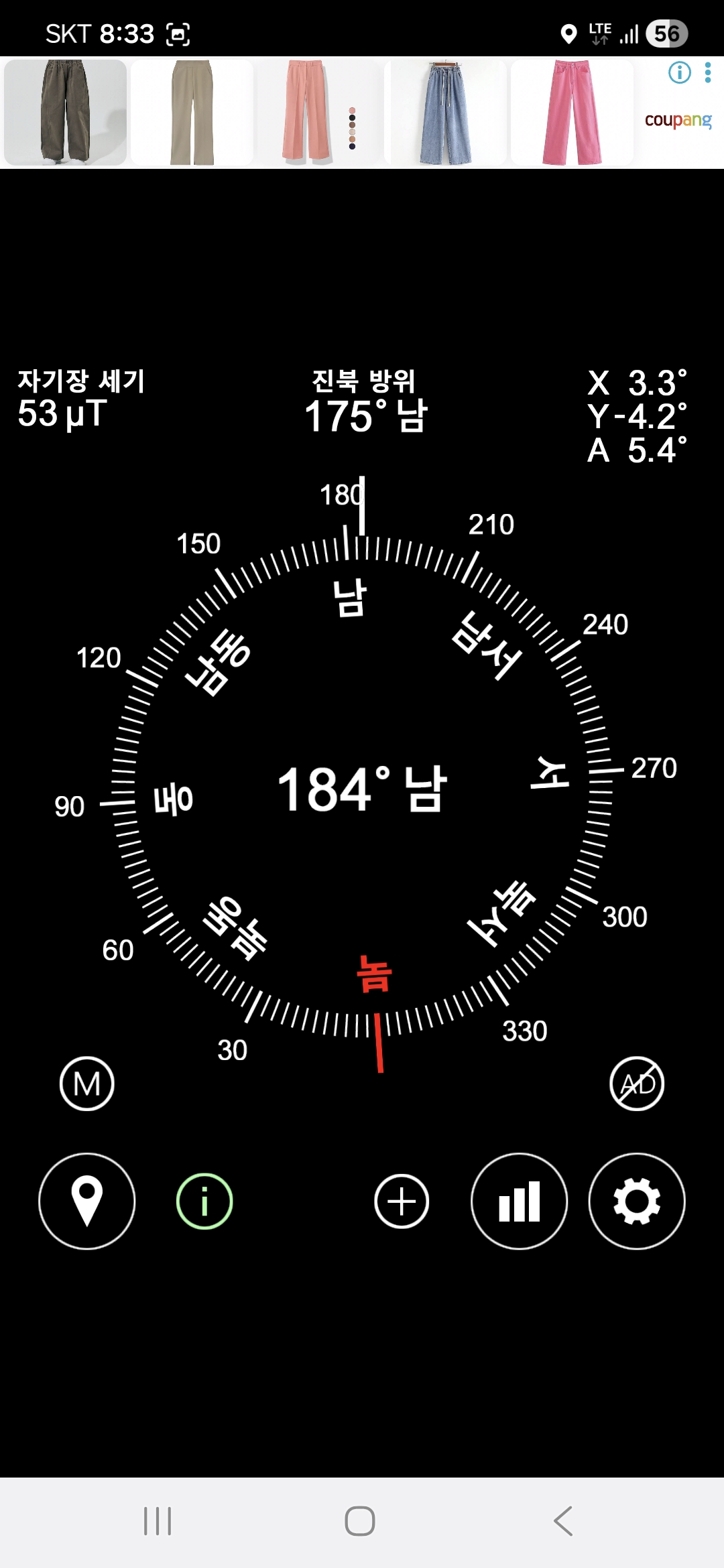Open the location pin button

point(87,1201)
